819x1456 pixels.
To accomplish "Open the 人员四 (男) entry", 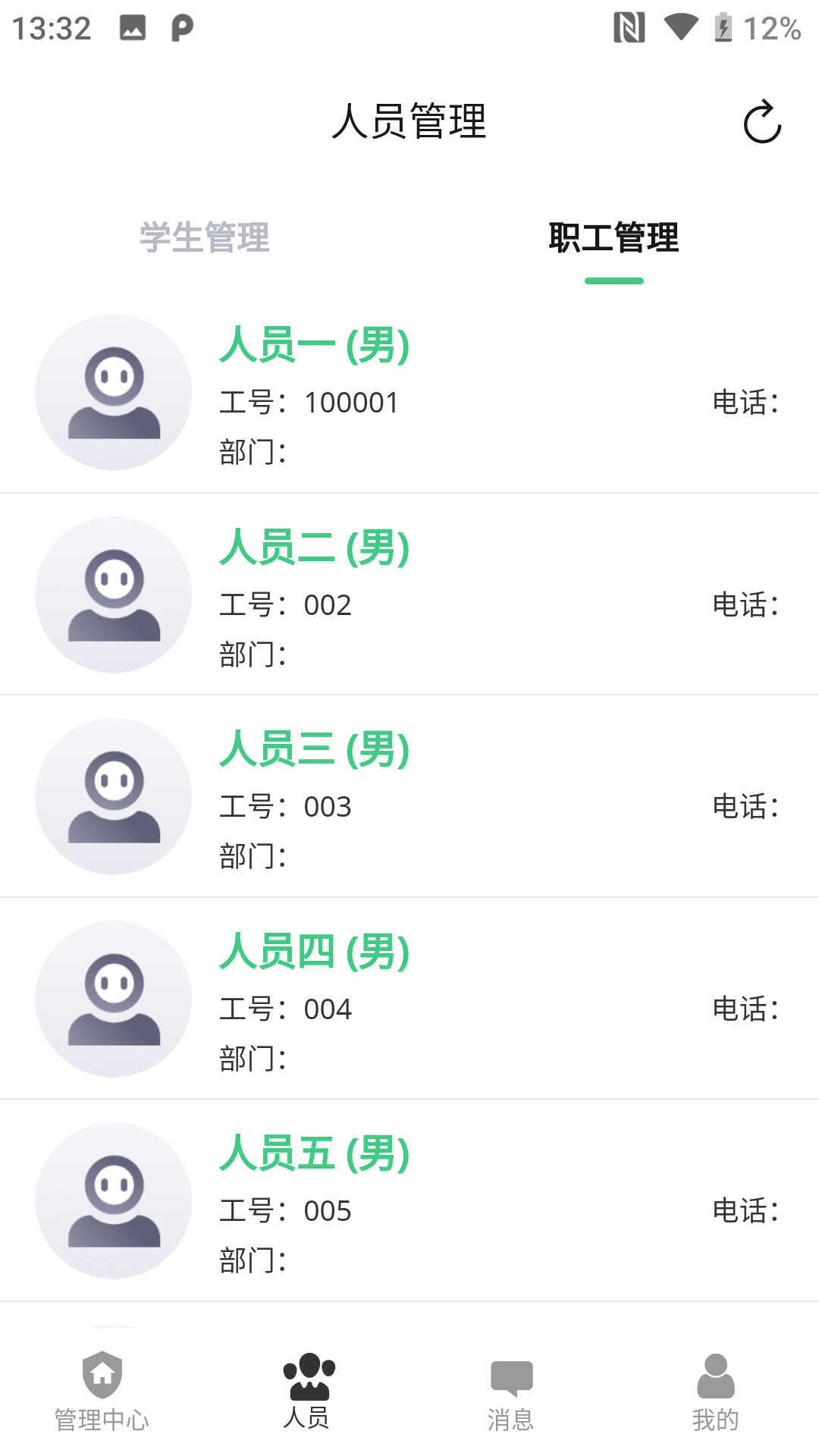I will coord(315,953).
